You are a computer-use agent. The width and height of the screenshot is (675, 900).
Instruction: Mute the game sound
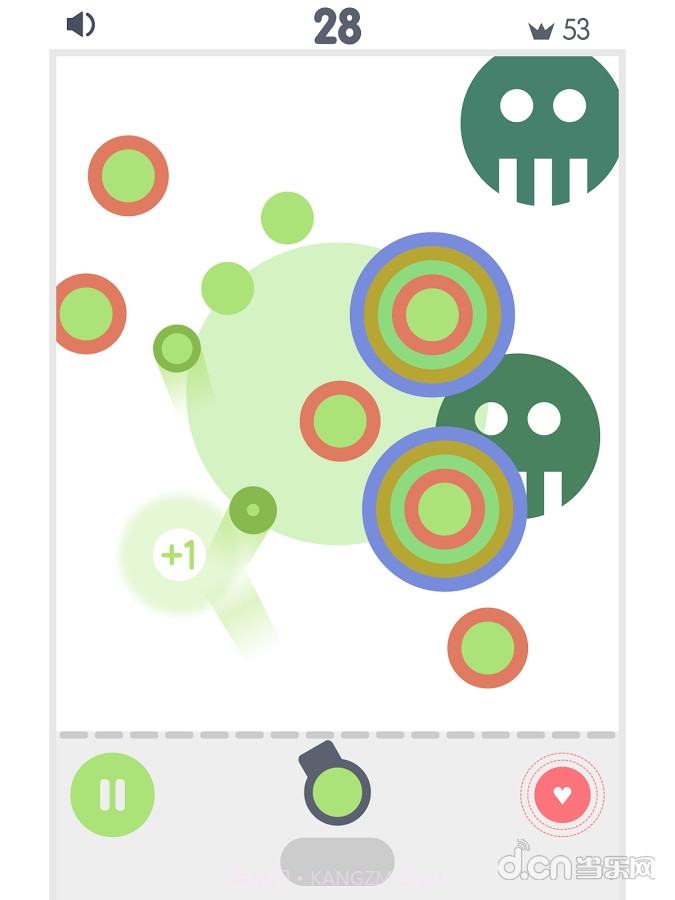coord(80,25)
